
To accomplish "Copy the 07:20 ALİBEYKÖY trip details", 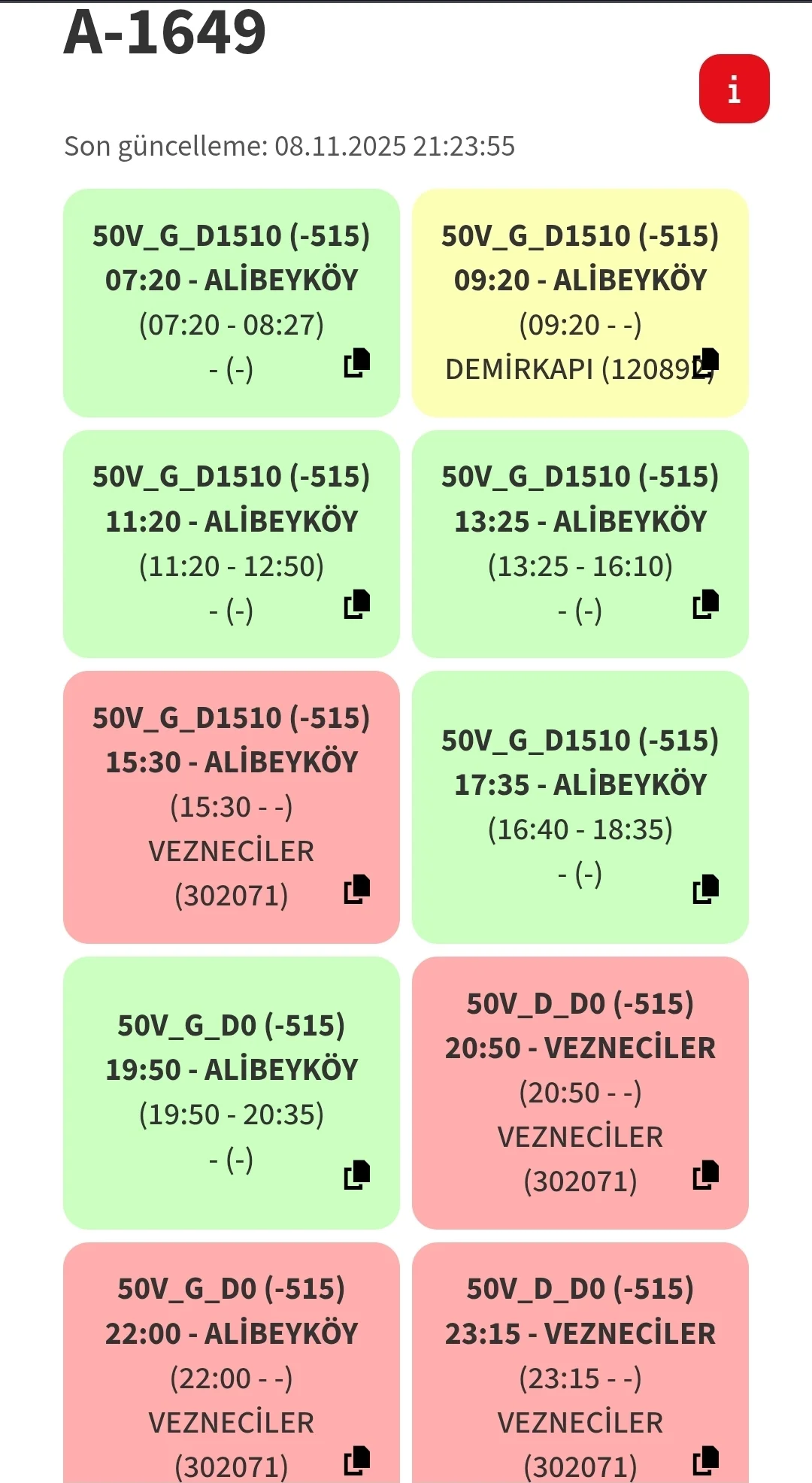I will 357,362.
